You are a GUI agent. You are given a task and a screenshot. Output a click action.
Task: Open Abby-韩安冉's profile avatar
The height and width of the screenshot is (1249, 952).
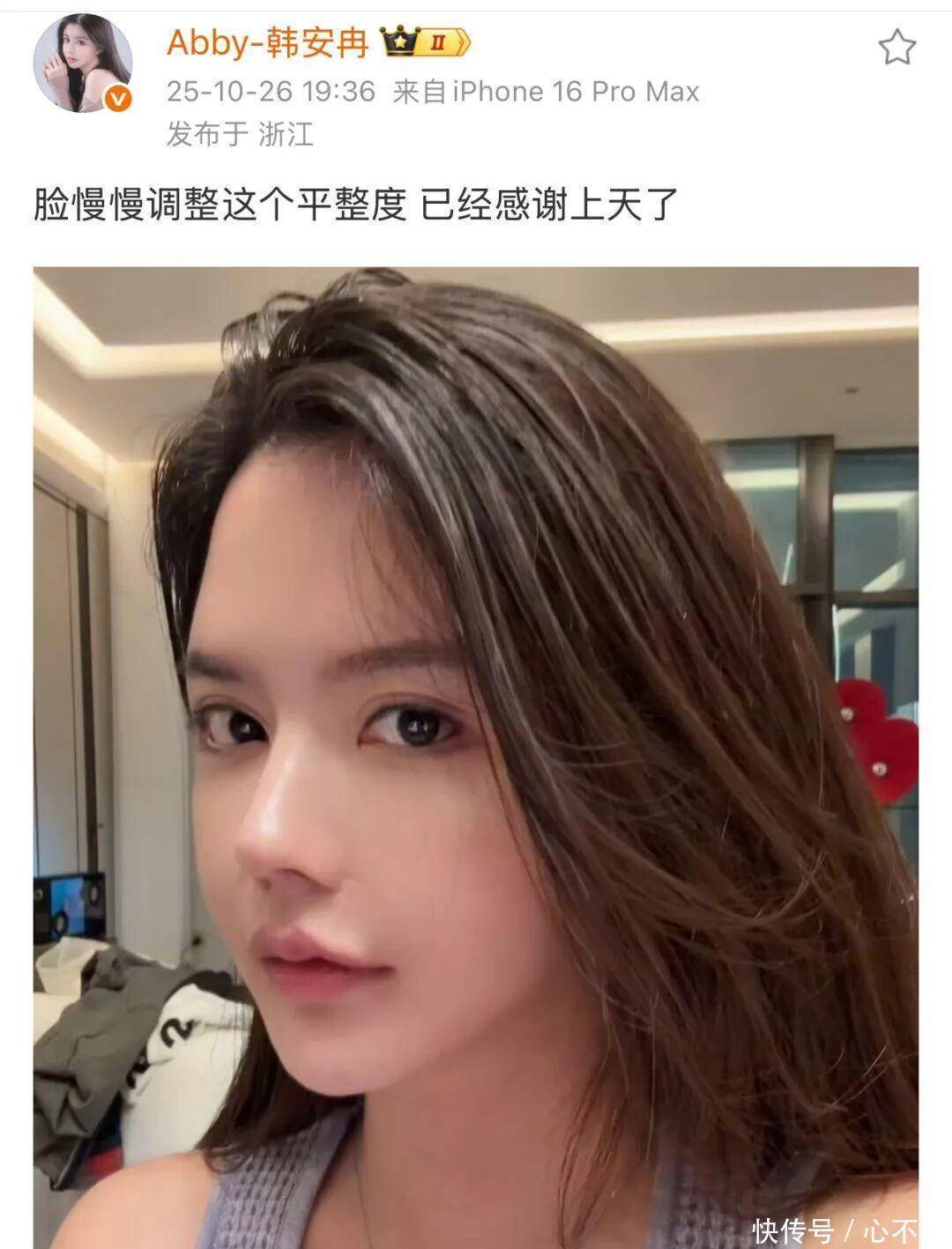click(x=83, y=63)
